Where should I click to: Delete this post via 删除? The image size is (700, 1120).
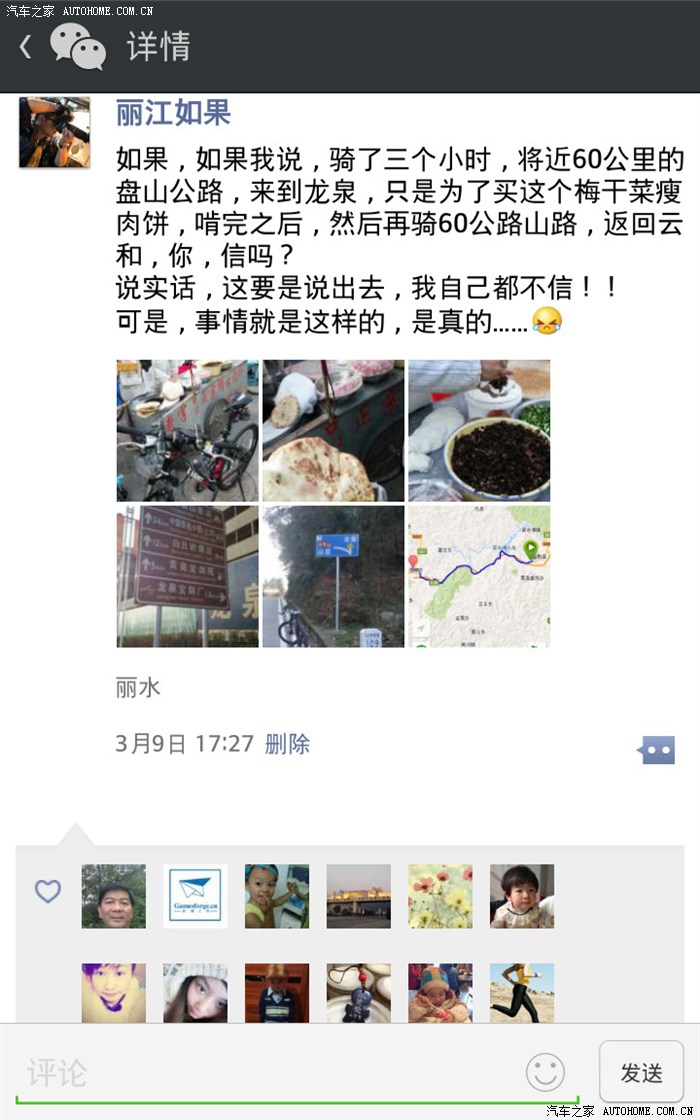(287, 744)
